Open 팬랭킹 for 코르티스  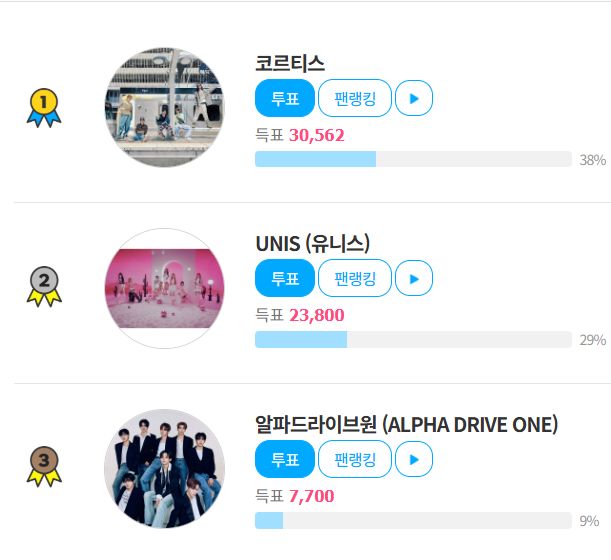coord(354,99)
